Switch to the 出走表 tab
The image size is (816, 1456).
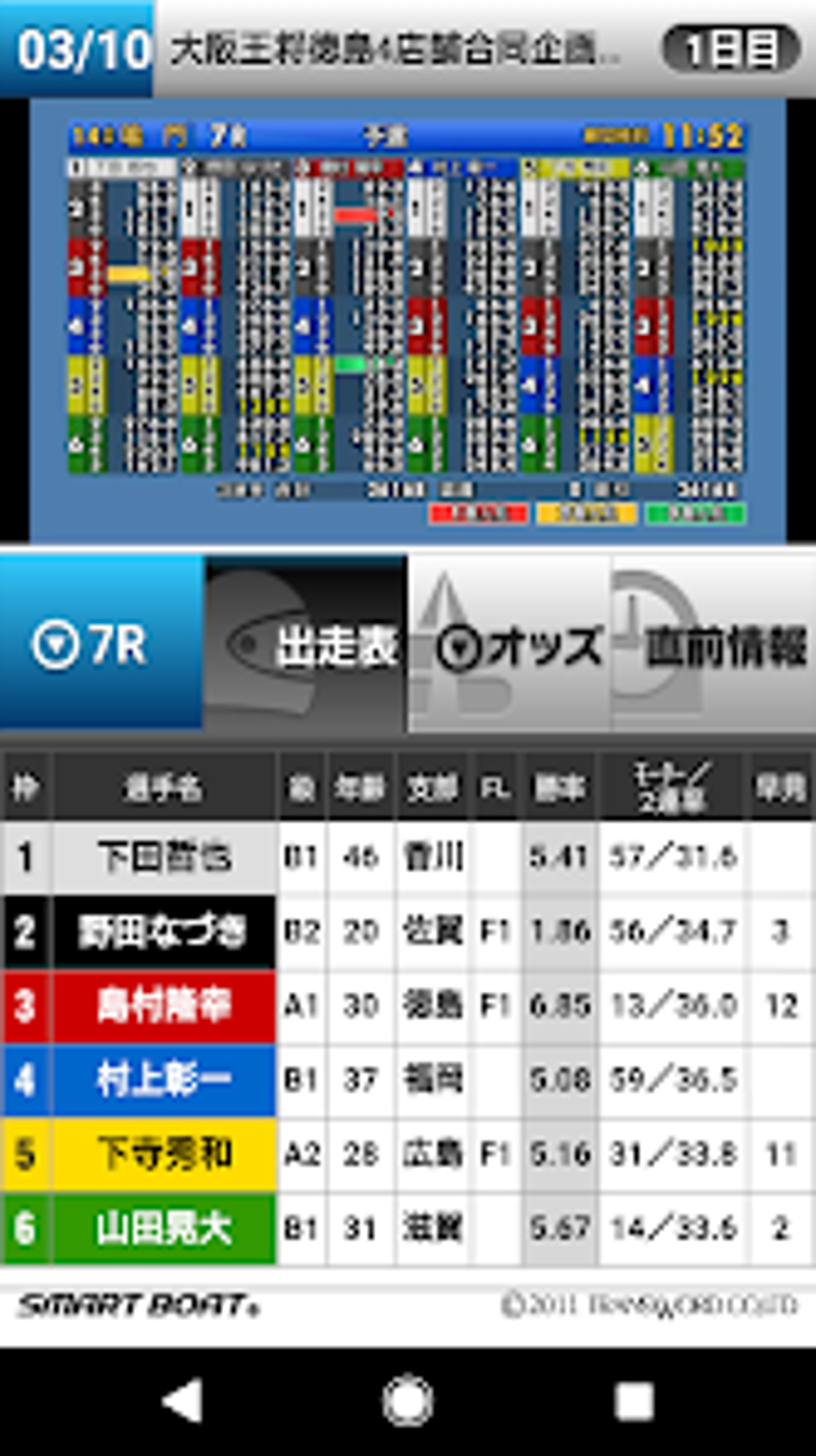306,645
